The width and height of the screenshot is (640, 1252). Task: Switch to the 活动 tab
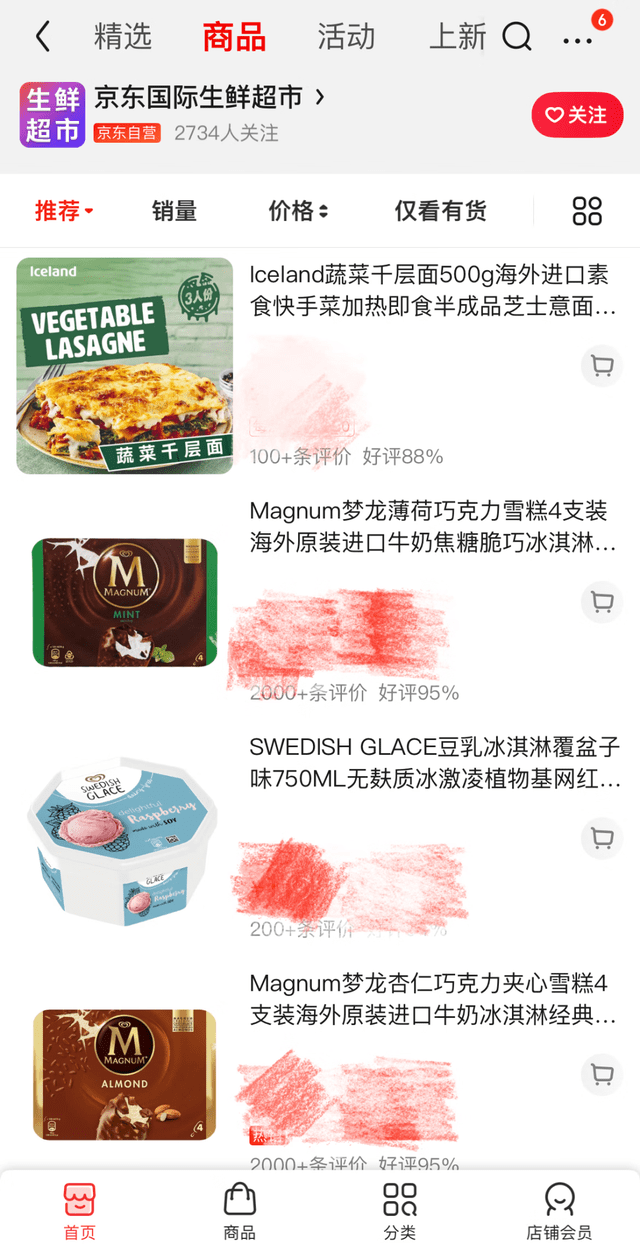tap(346, 37)
